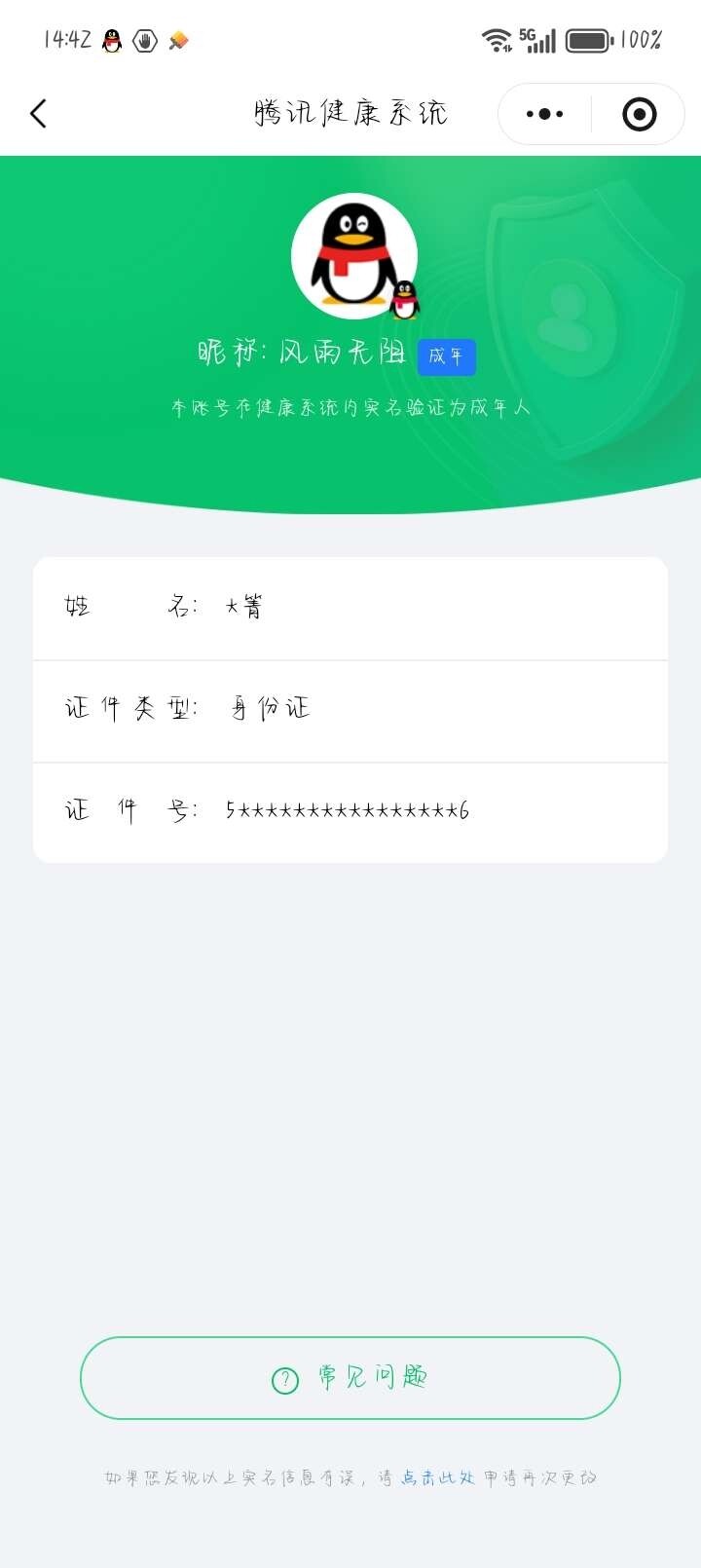Tap the 证件类型 ID type row showing 身份证
The height and width of the screenshot is (1568, 701).
tap(350, 709)
